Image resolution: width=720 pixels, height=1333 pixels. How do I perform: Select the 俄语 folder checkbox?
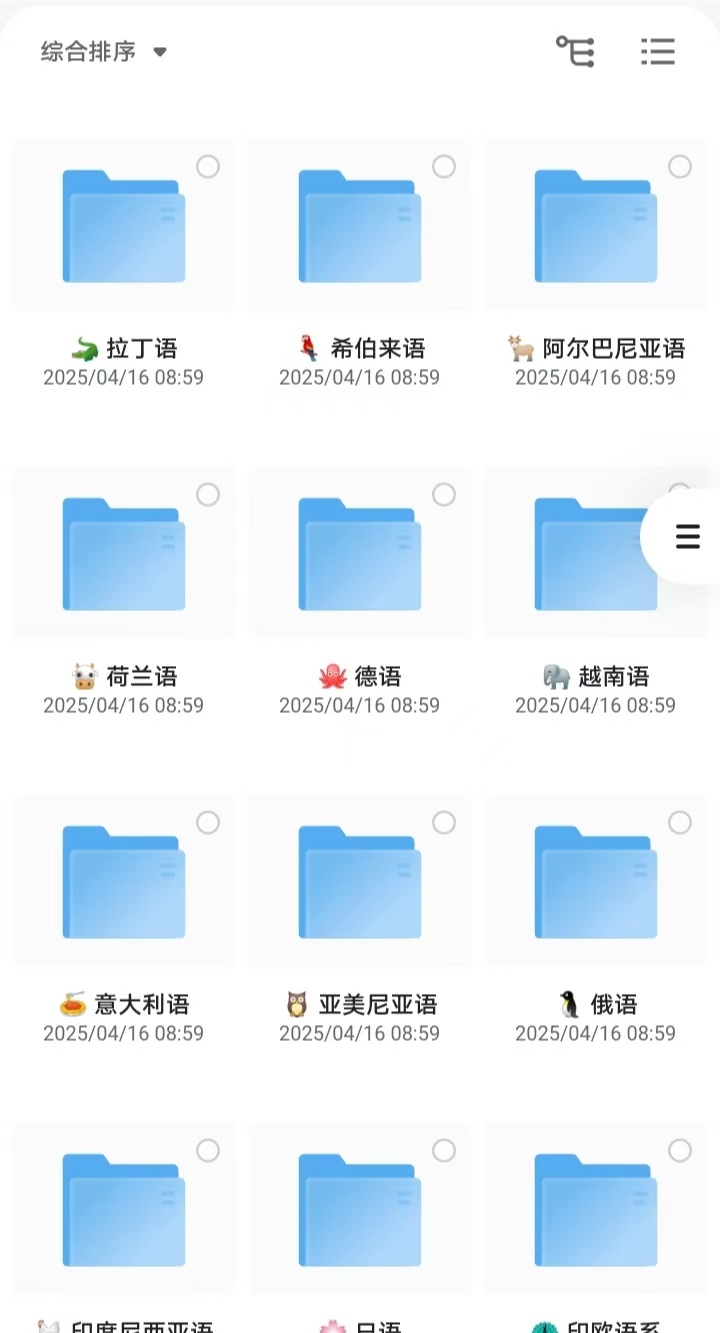[x=680, y=823]
